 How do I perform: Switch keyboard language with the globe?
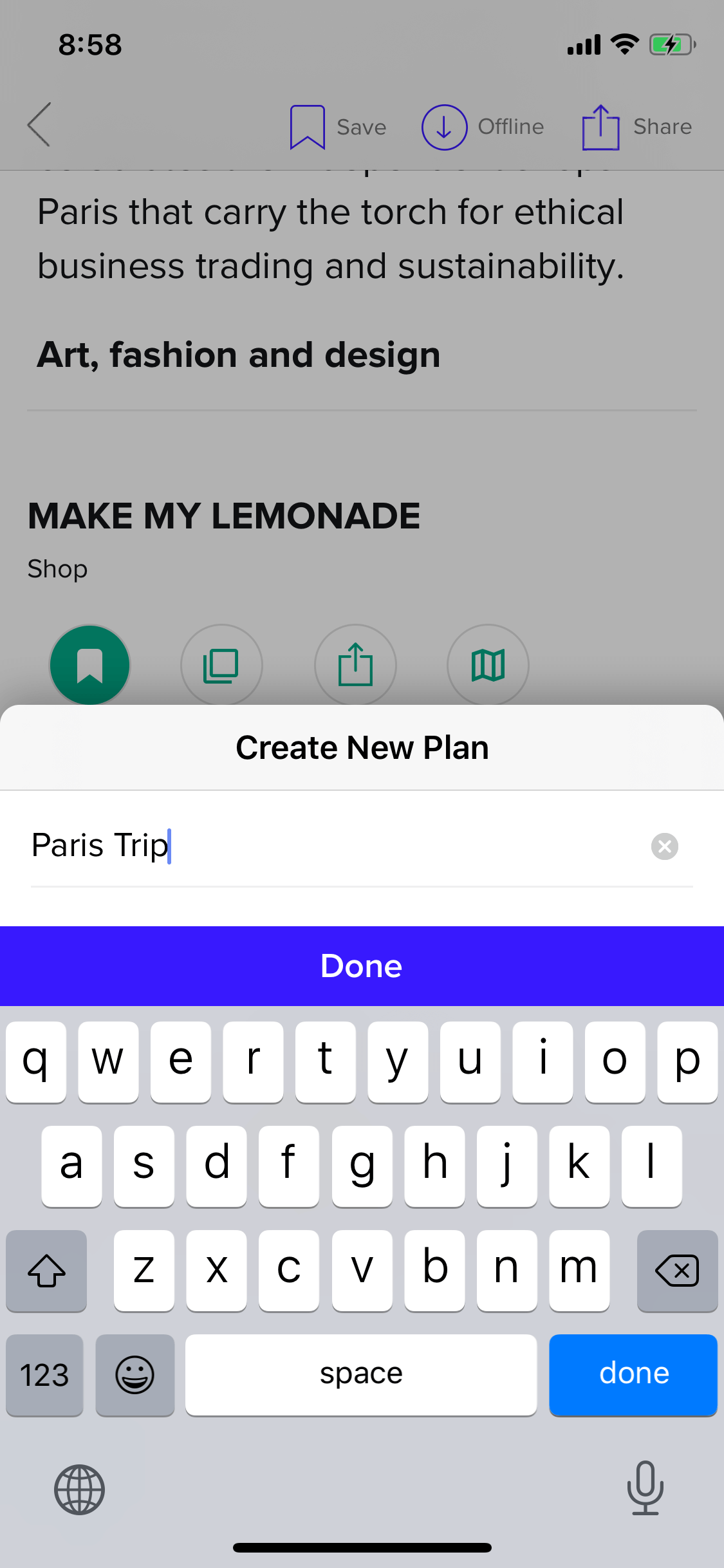coord(79,1489)
